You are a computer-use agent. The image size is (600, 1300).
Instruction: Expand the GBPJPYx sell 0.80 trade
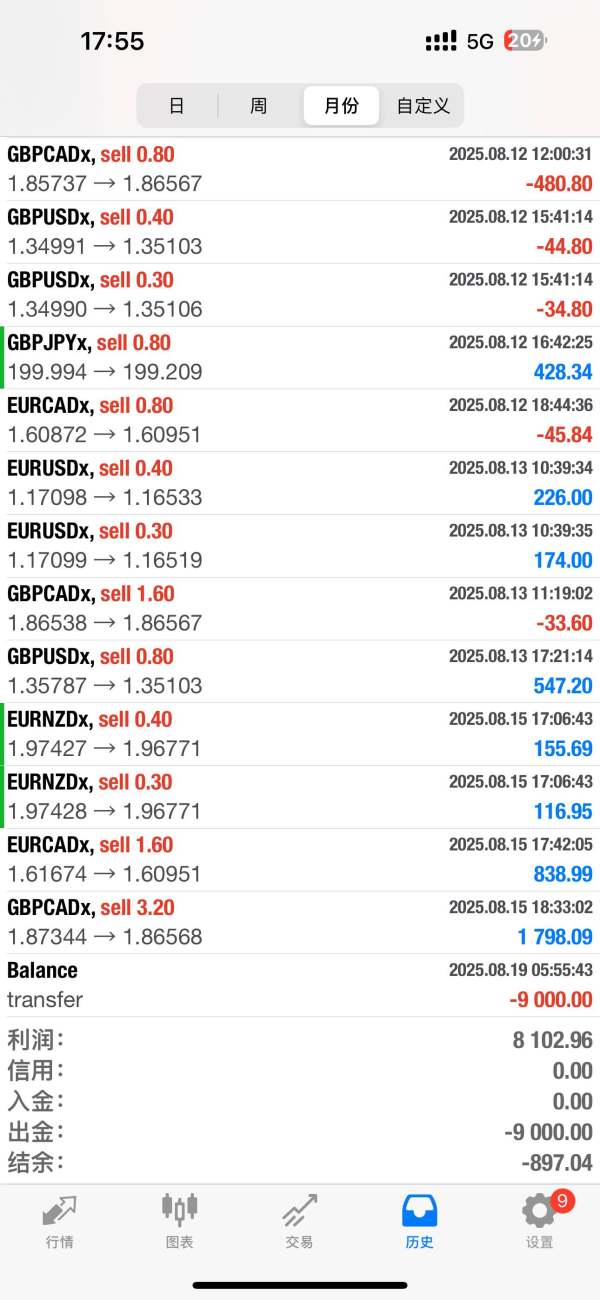click(300, 358)
